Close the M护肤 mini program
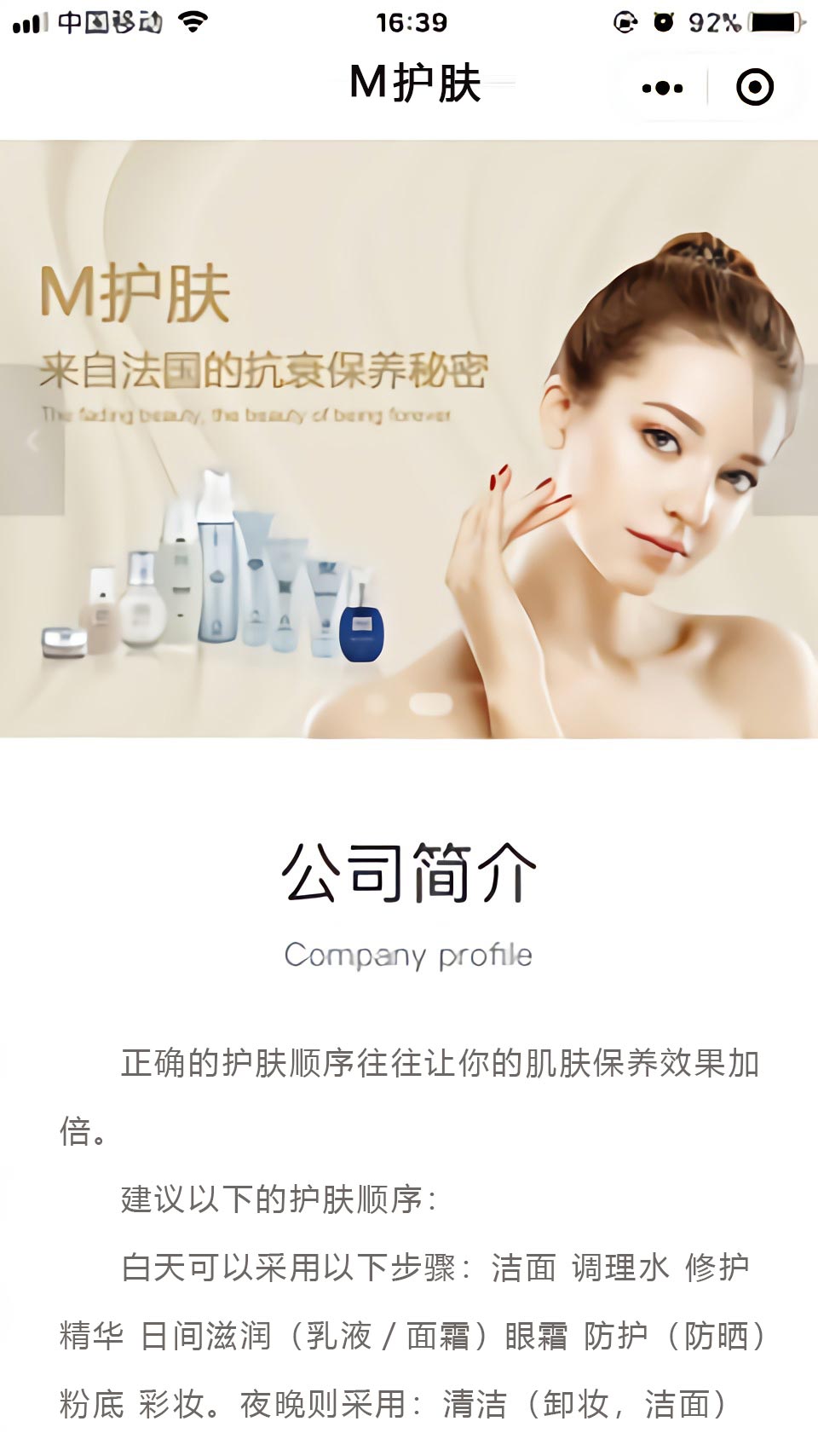 coord(754,87)
